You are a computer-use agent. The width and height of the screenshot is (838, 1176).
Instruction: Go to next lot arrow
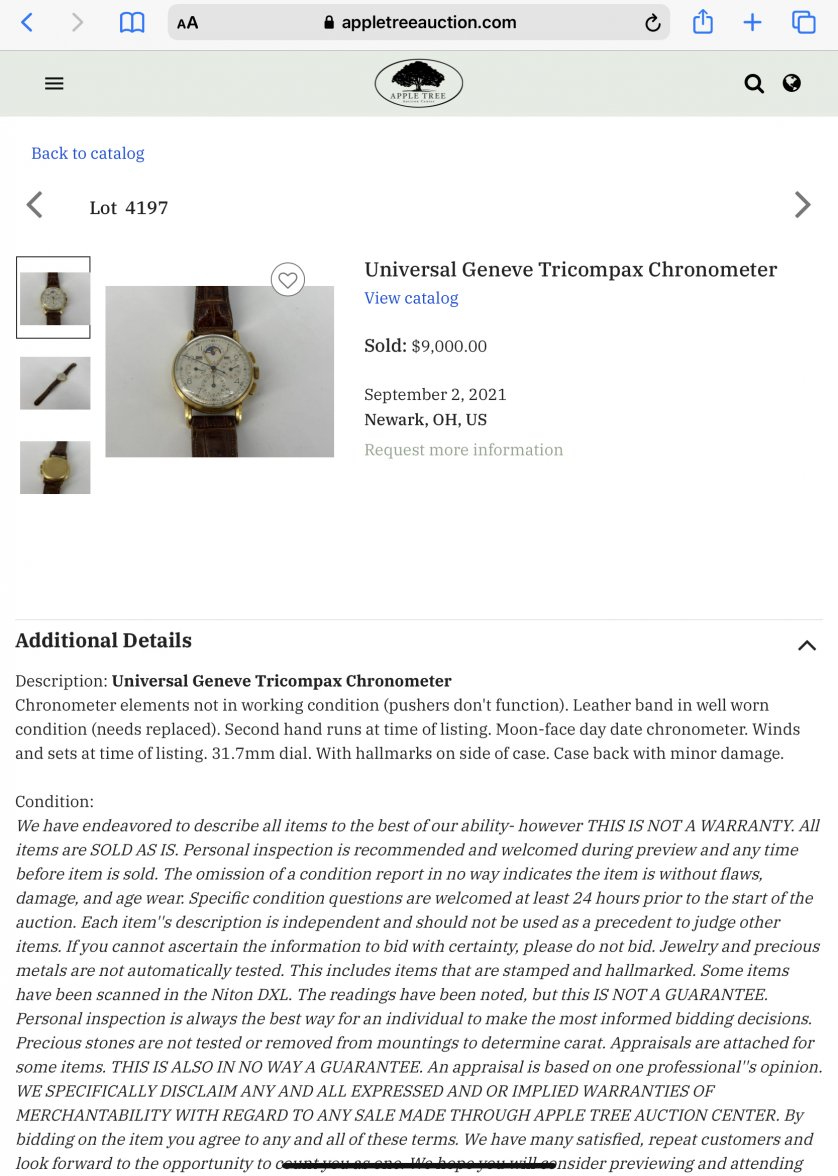click(x=802, y=206)
